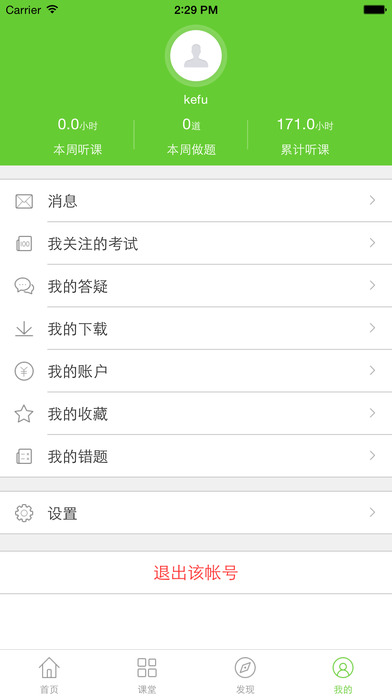
Task: Tap 退出该帐号 to log out
Action: point(196,573)
